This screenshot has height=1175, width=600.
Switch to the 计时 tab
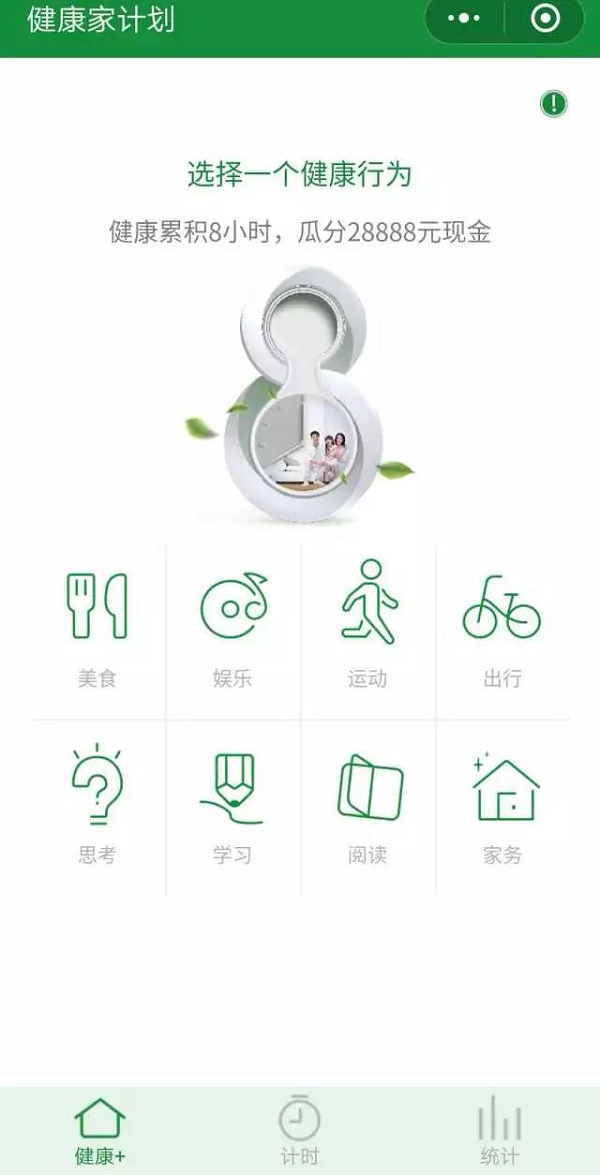point(299,1131)
